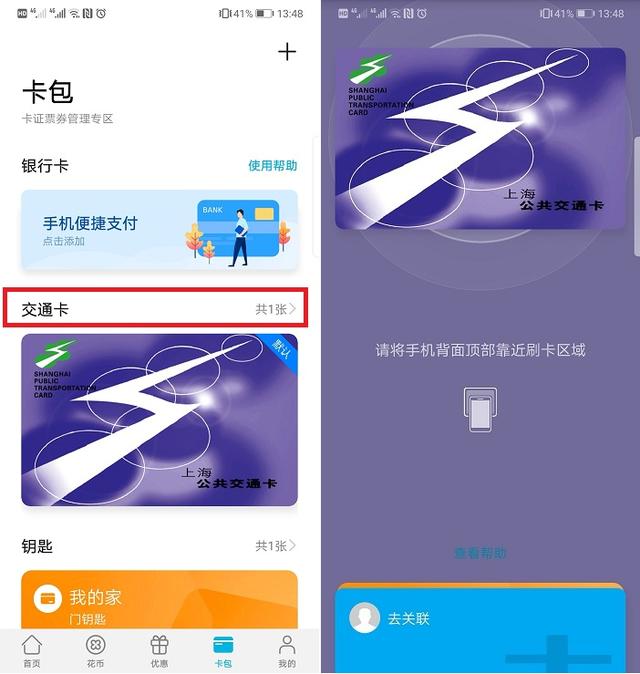Switch to the 花币 tab
This screenshot has width=640, height=674.
pyautogui.click(x=96, y=651)
